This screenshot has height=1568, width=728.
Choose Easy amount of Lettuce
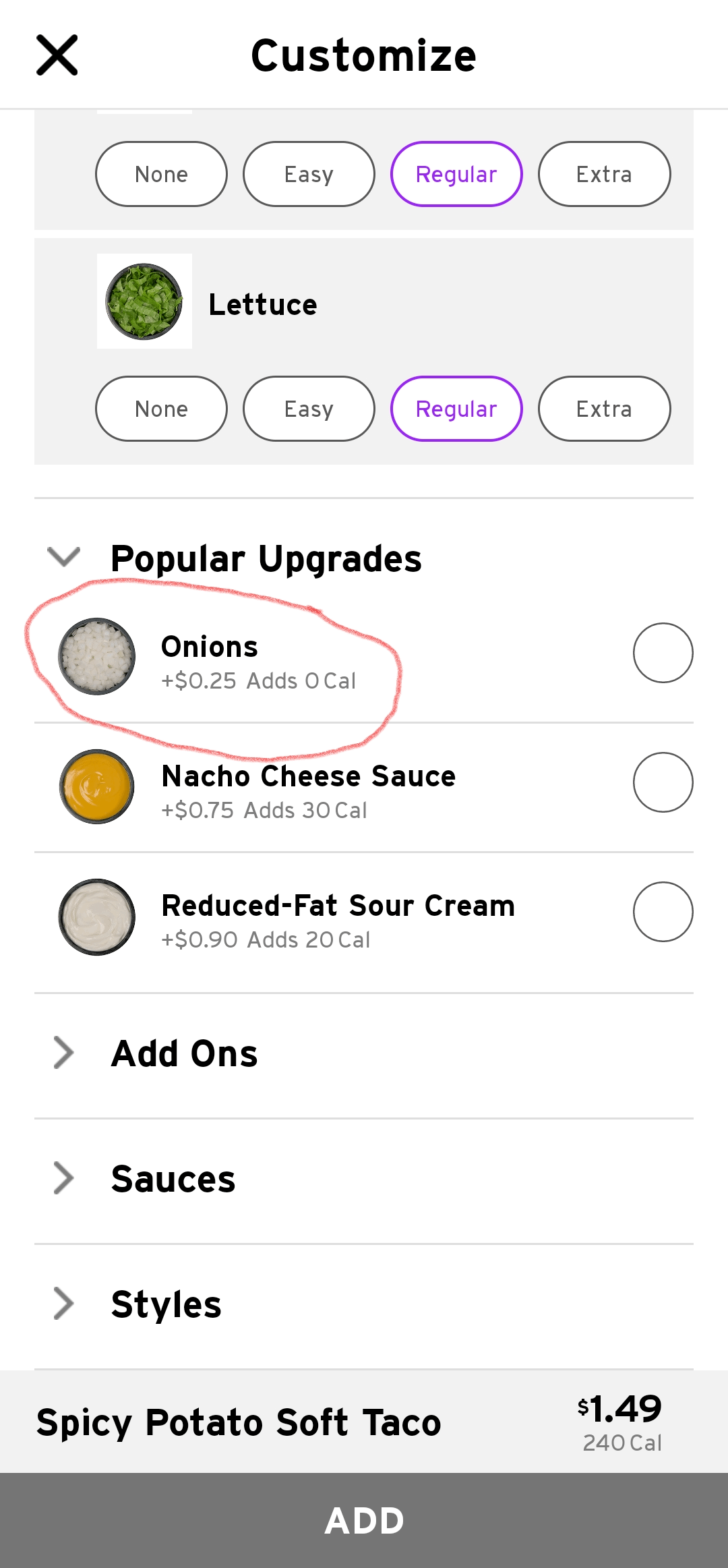[309, 409]
